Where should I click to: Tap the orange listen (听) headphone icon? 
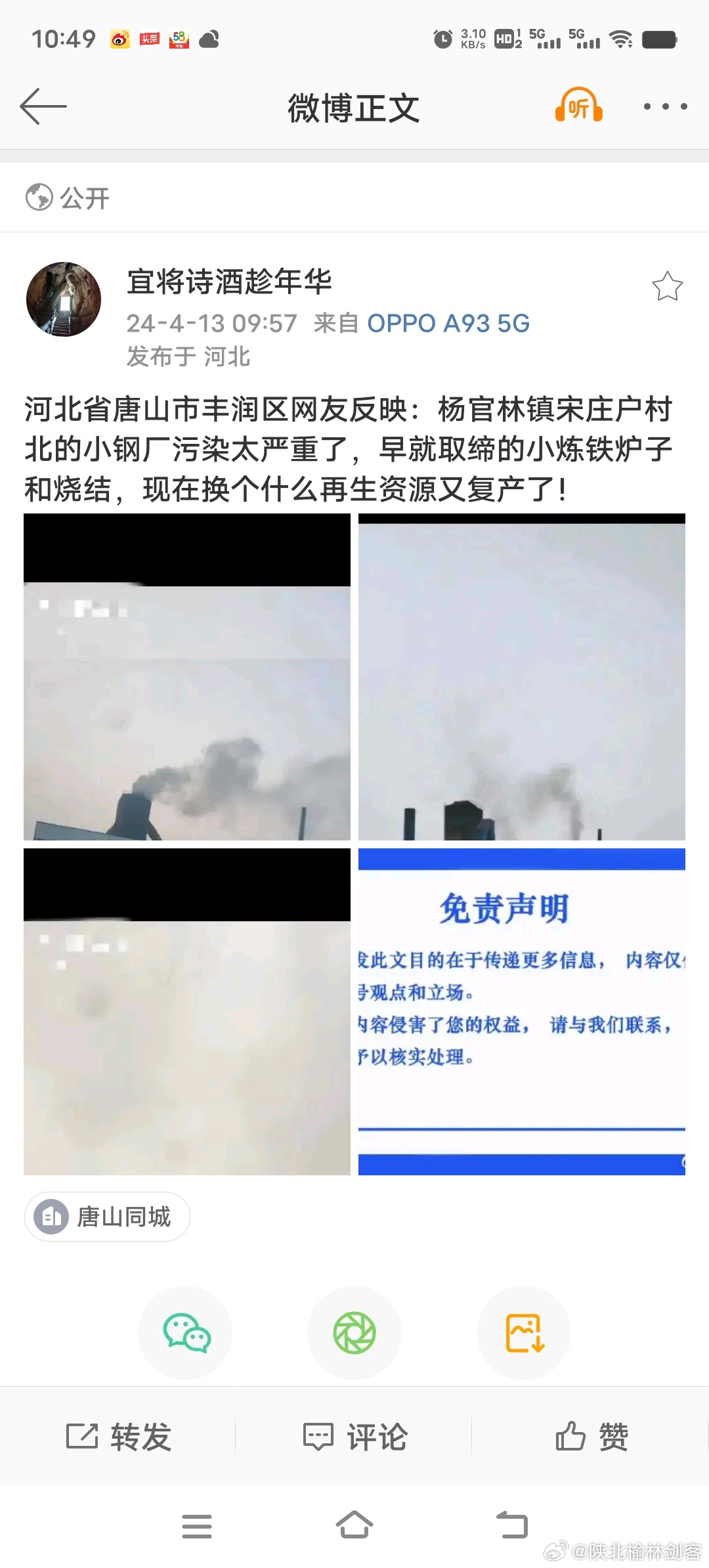click(578, 106)
